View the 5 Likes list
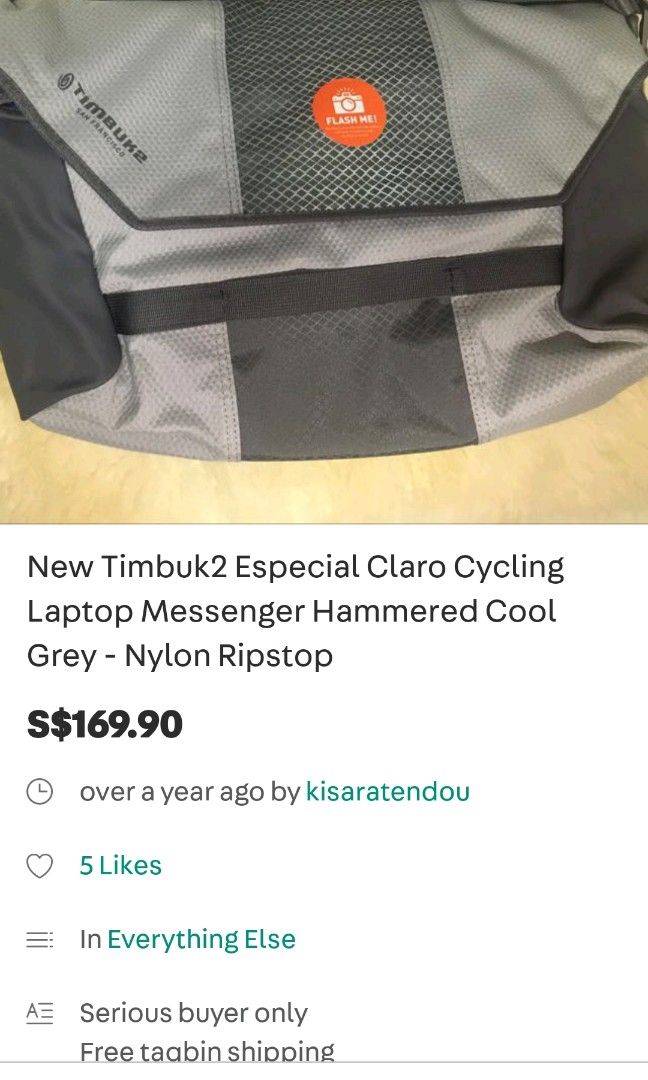The width and height of the screenshot is (648, 1080). [121, 866]
